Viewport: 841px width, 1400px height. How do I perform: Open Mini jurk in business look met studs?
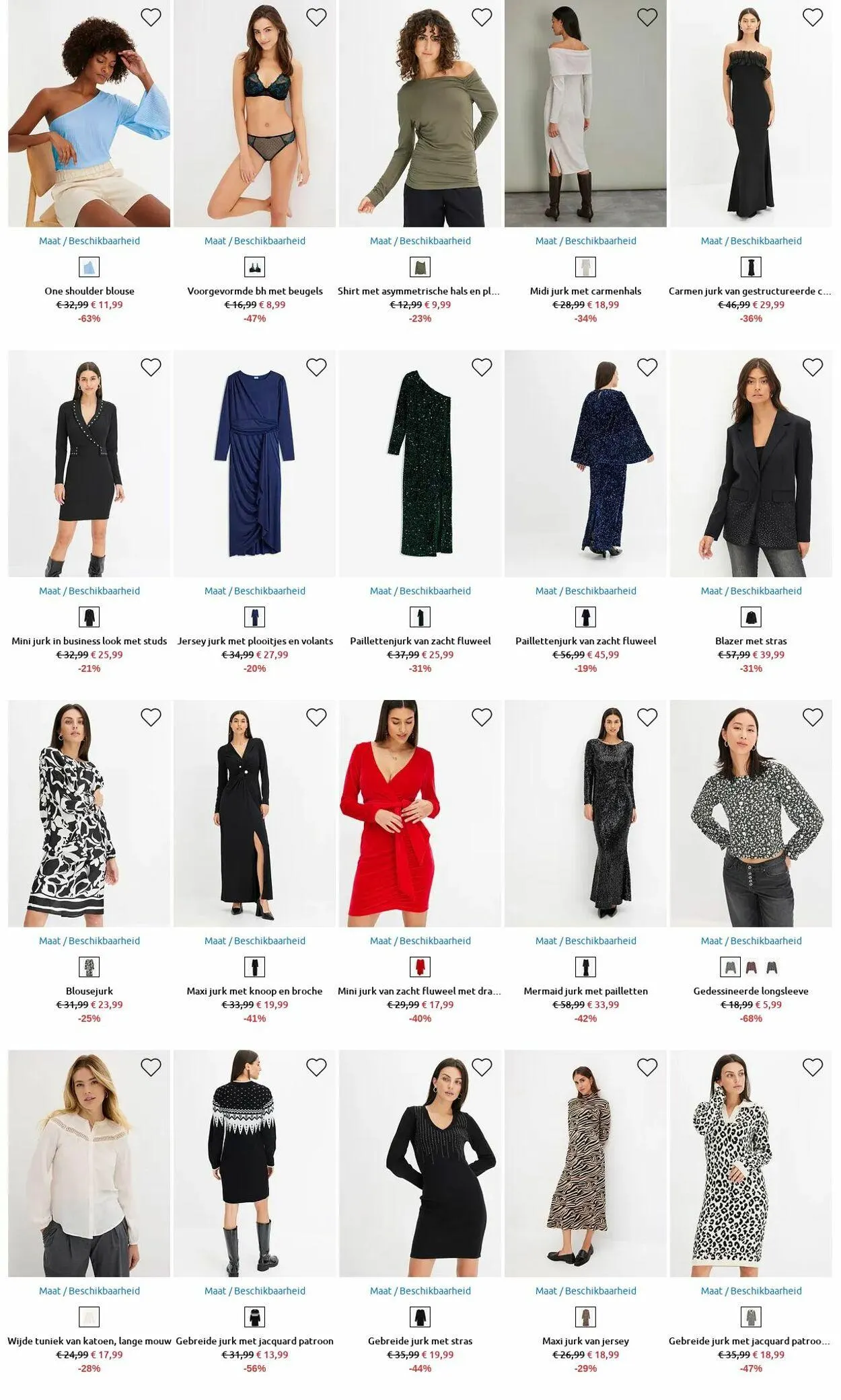click(x=89, y=641)
